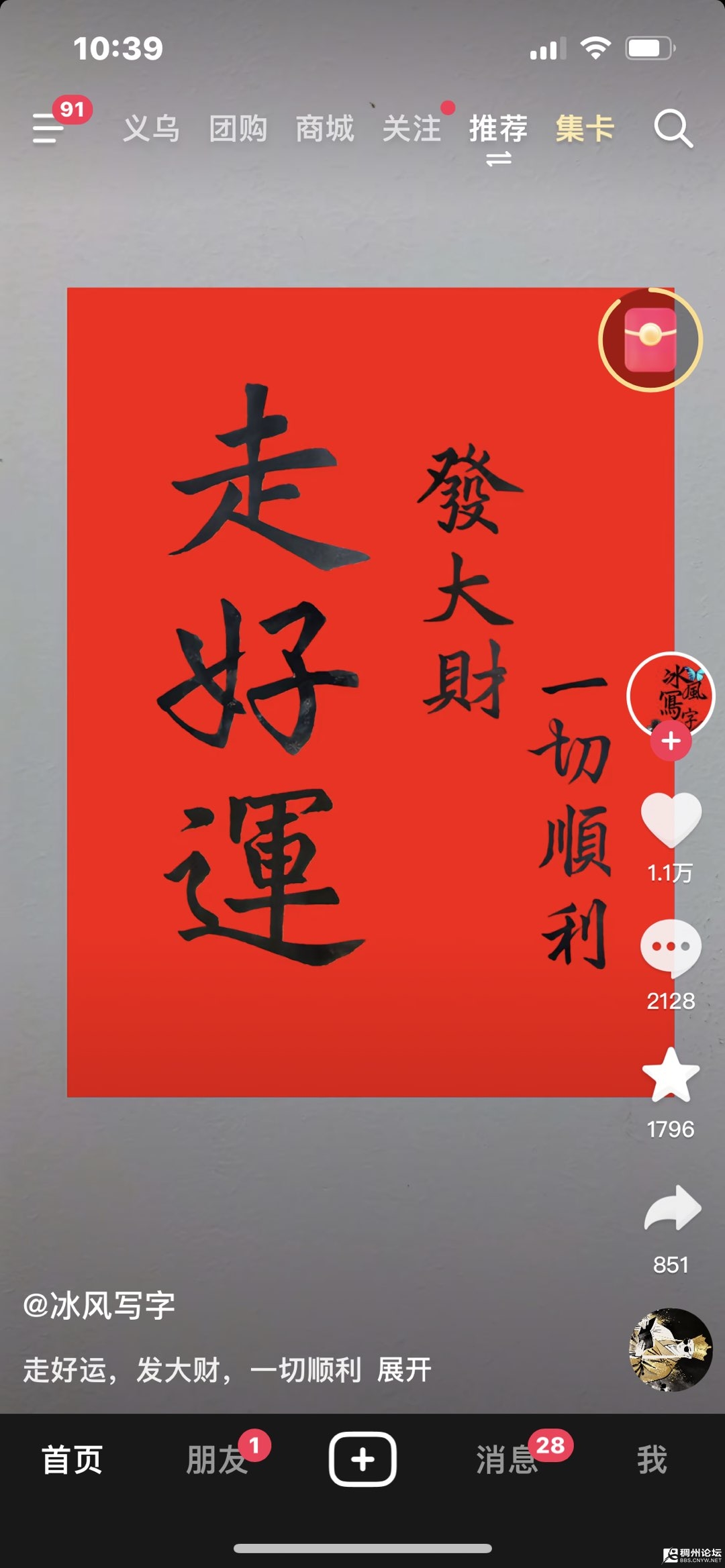Like this video
The width and height of the screenshot is (725, 1568).
pyautogui.click(x=671, y=819)
